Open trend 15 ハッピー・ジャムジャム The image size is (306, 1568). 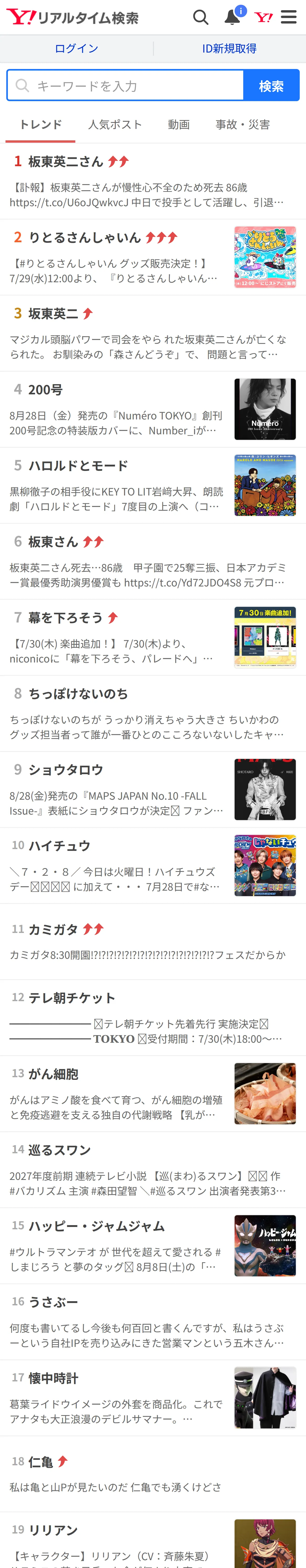click(x=153, y=1246)
